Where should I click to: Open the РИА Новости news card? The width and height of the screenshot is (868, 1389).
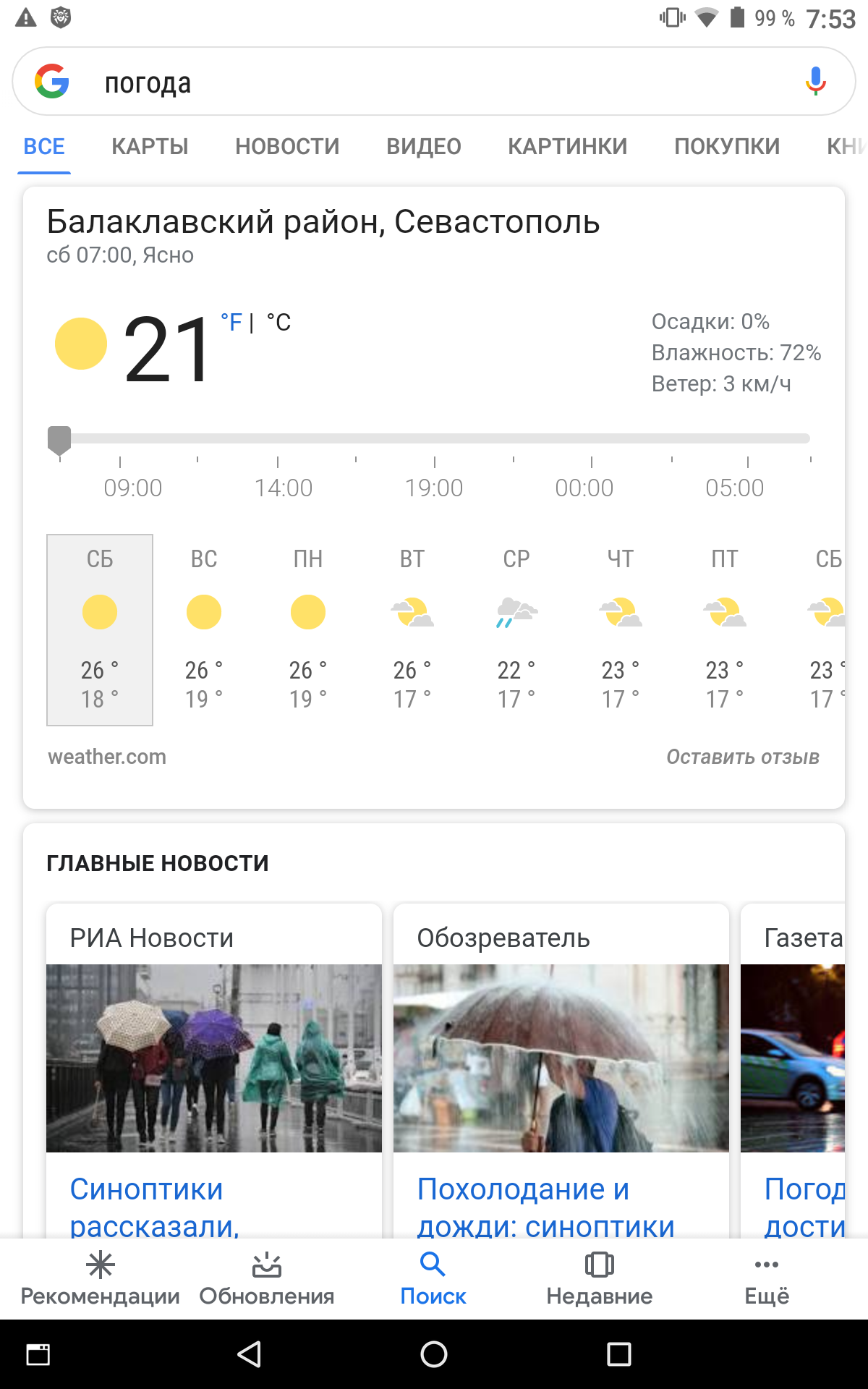[214, 1071]
